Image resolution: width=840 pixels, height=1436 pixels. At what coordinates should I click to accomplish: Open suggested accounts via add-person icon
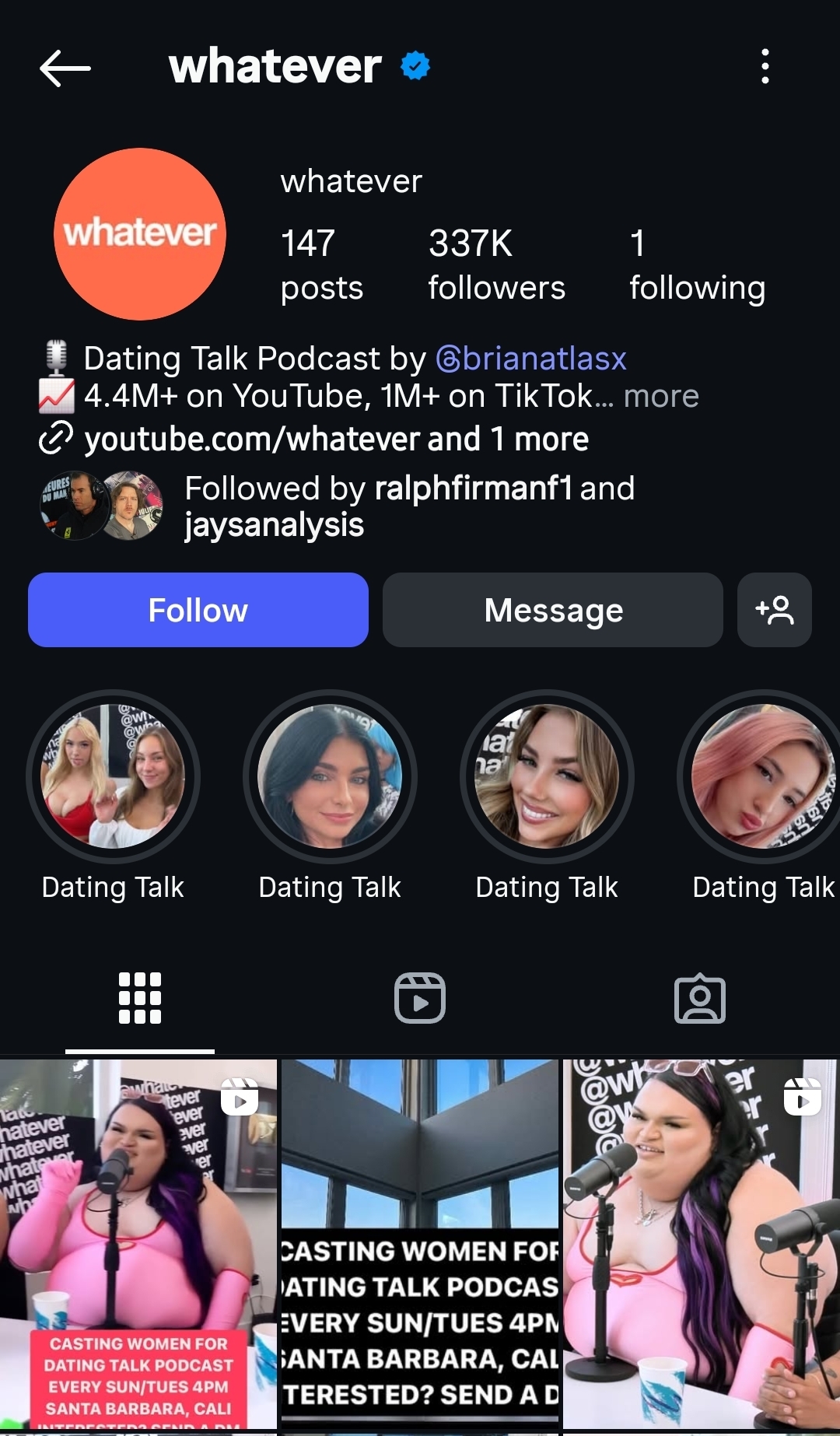775,610
